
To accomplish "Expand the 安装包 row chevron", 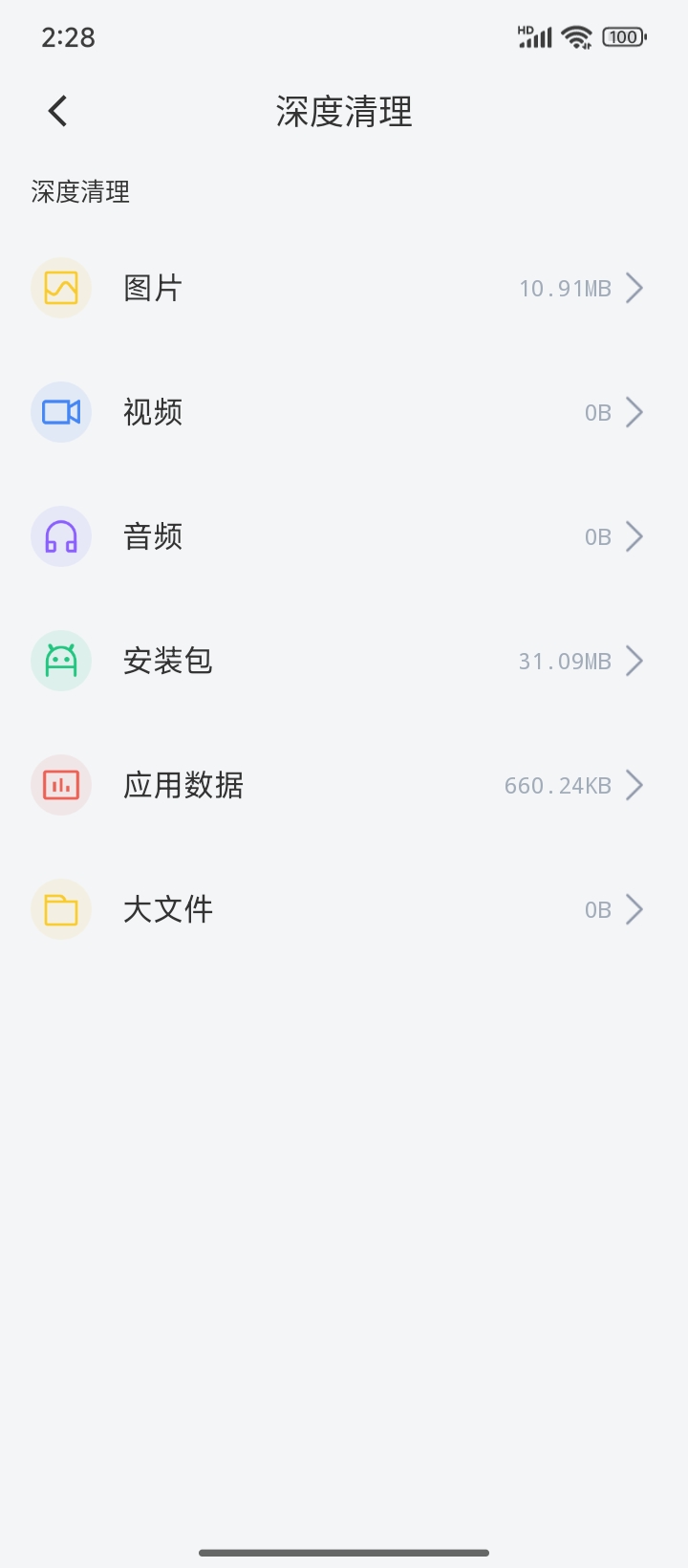I will click(x=634, y=661).
